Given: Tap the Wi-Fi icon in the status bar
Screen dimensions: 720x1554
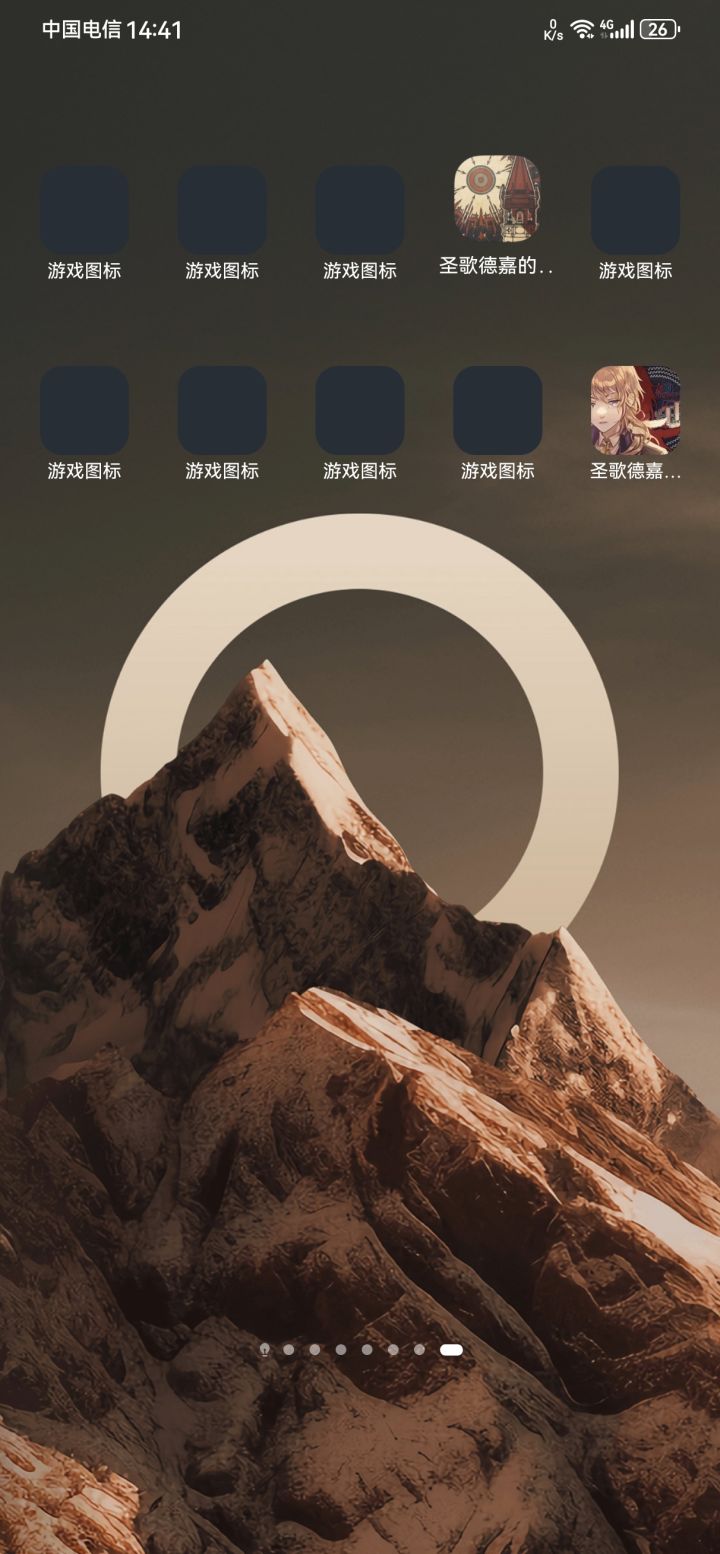Looking at the screenshot, I should click(584, 29).
